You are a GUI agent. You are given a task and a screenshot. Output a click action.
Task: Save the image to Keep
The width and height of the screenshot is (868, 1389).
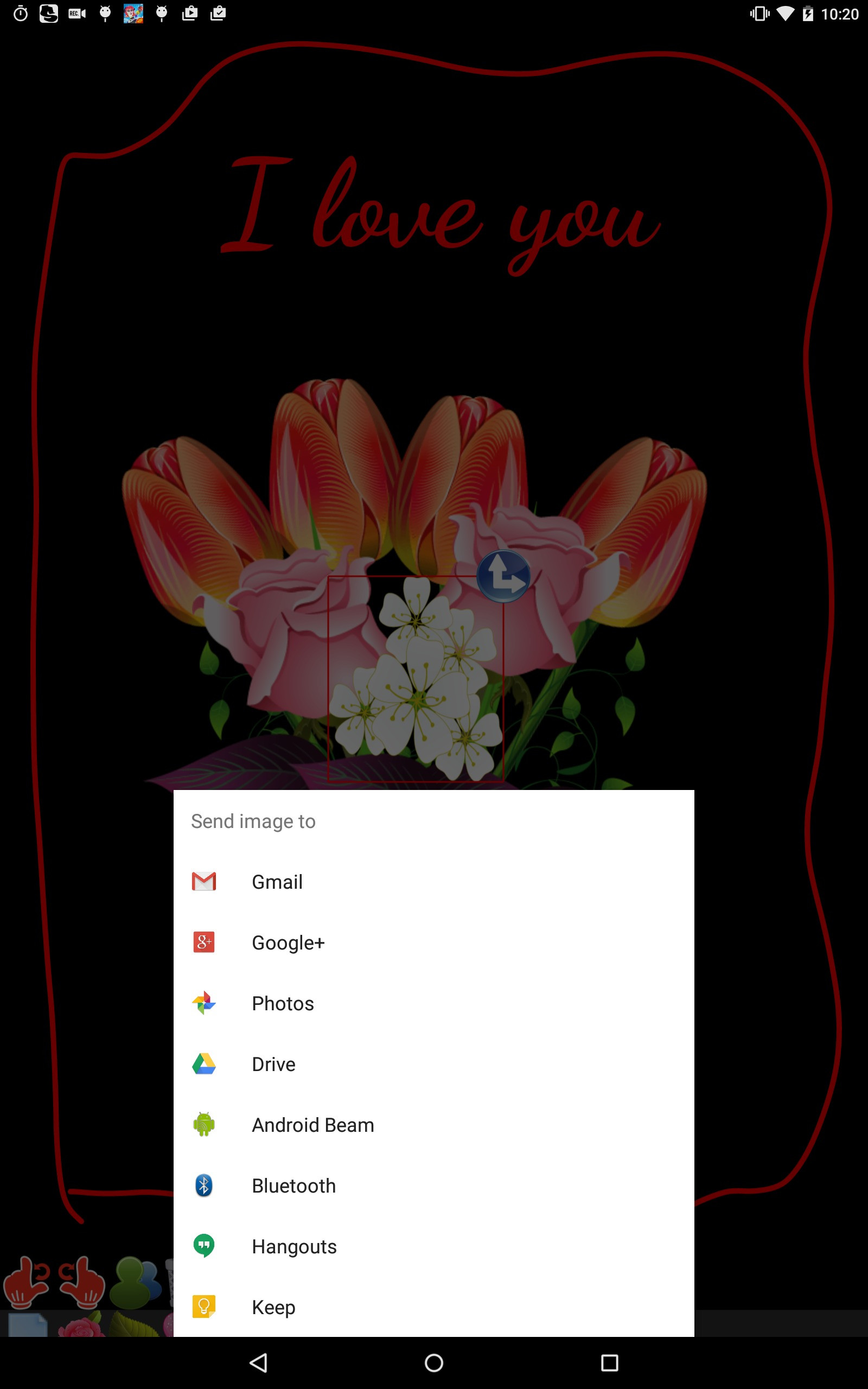273,1307
